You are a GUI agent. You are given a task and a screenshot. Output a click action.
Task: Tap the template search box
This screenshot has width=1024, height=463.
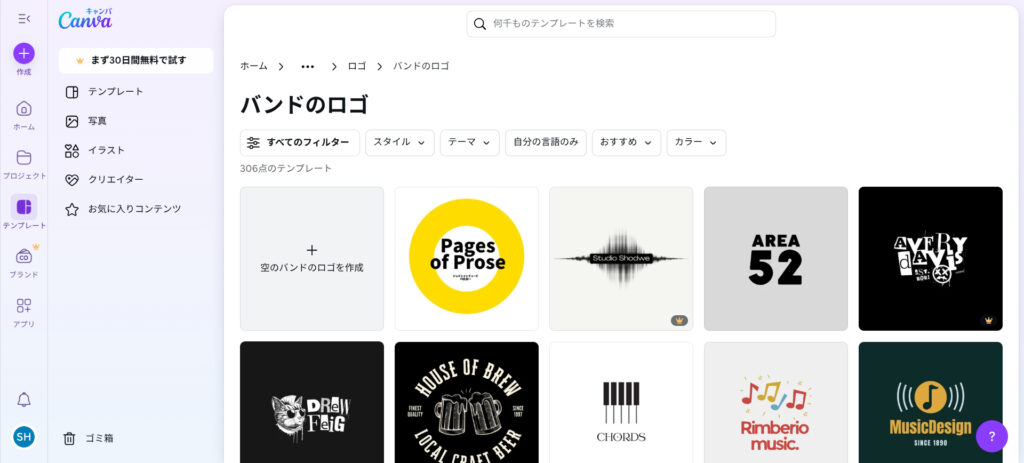620,23
